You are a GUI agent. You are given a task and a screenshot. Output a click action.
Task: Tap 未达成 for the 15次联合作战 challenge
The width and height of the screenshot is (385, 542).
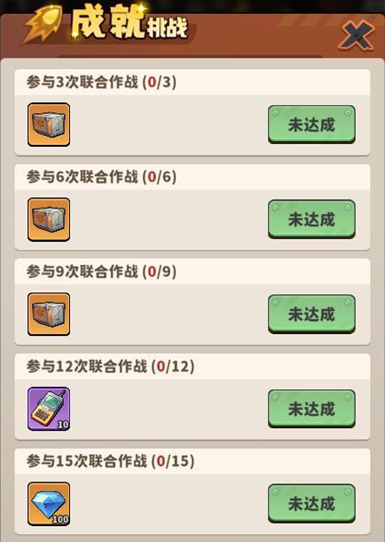coord(312,503)
